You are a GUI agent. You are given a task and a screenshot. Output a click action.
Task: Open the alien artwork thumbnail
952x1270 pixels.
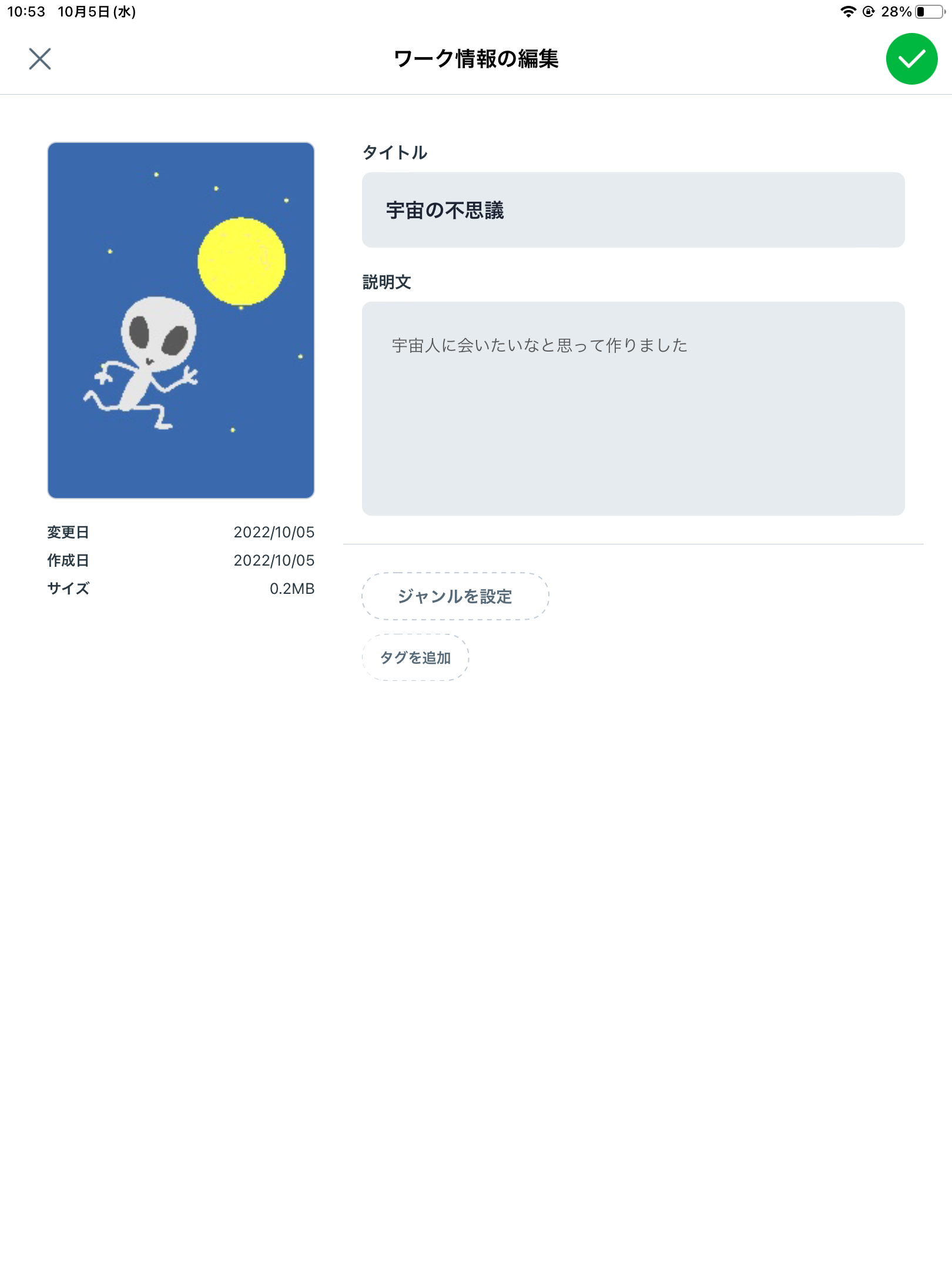181,320
